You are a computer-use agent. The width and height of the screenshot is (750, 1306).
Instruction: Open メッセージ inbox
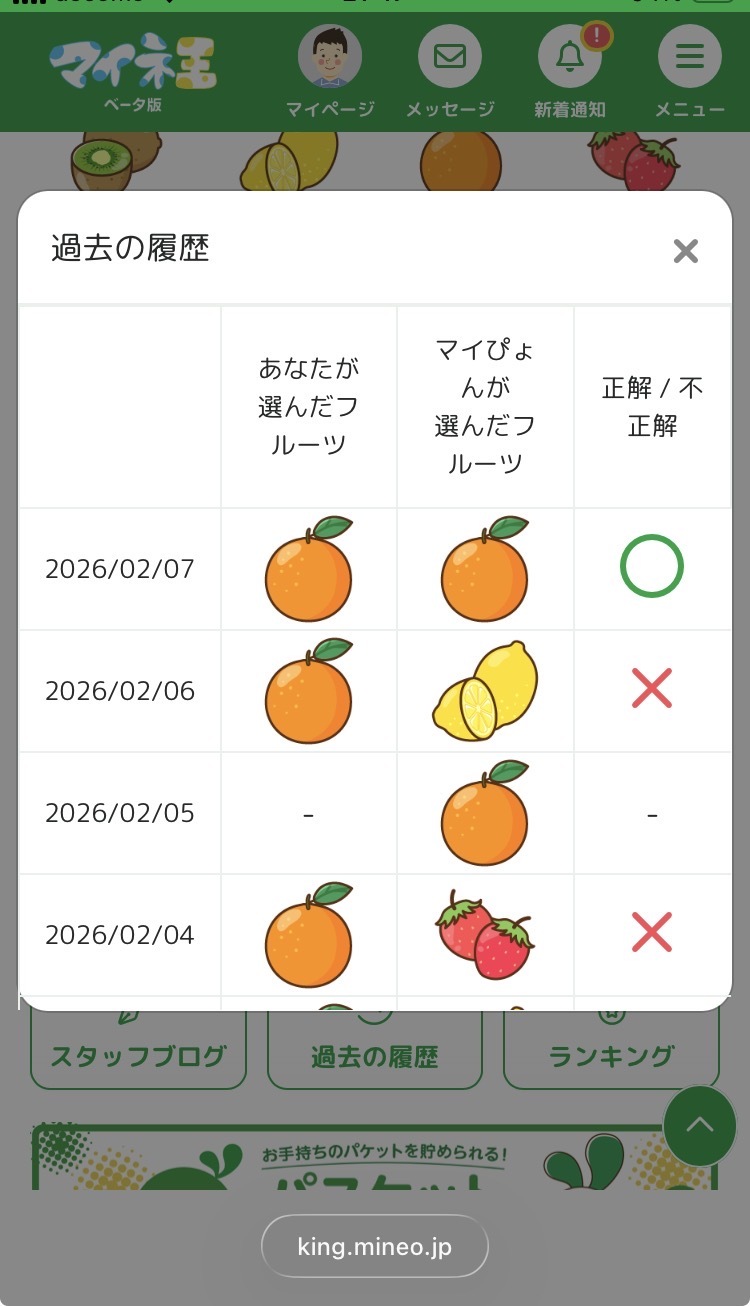pyautogui.click(x=449, y=60)
